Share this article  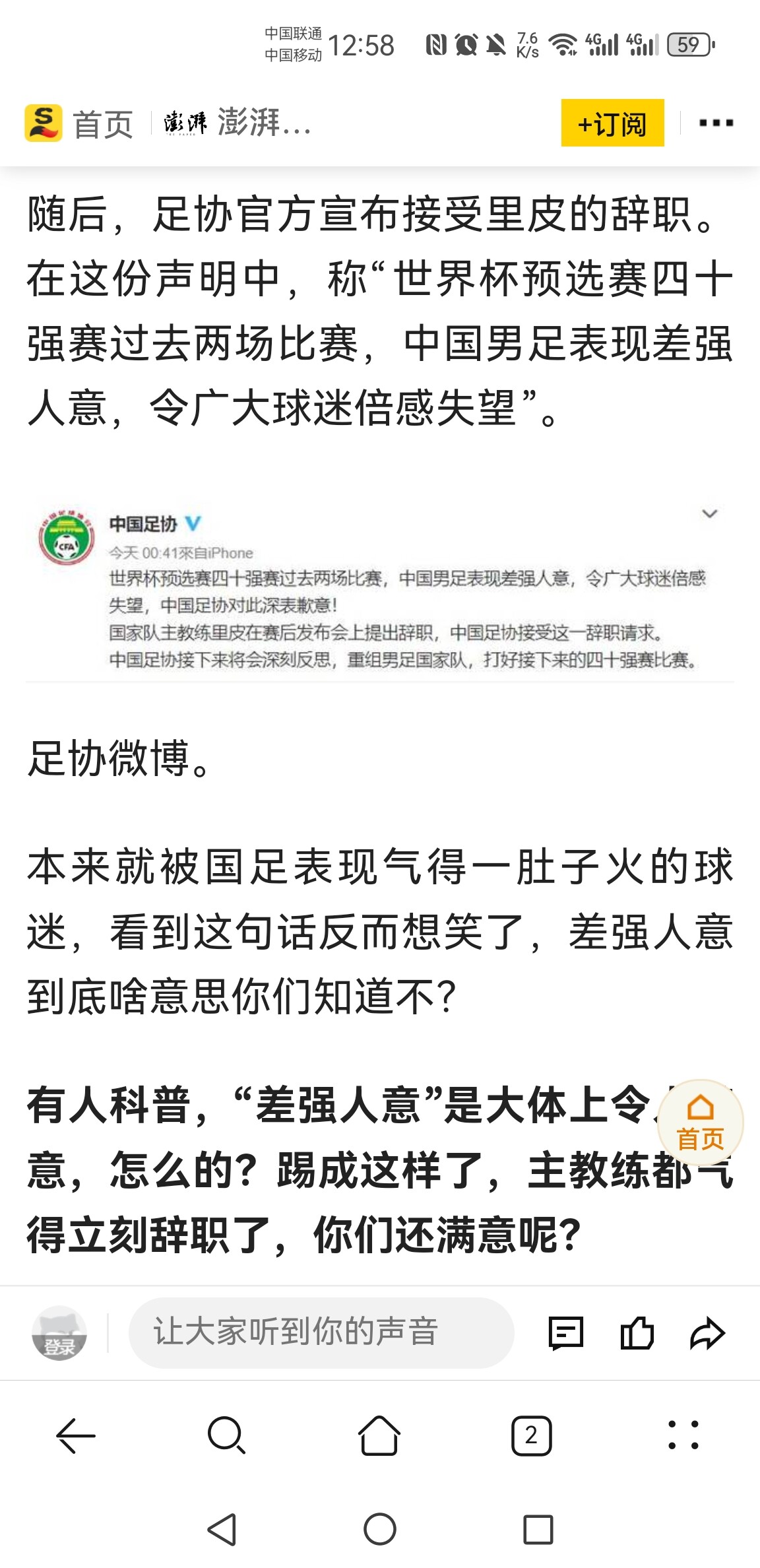click(x=707, y=1332)
